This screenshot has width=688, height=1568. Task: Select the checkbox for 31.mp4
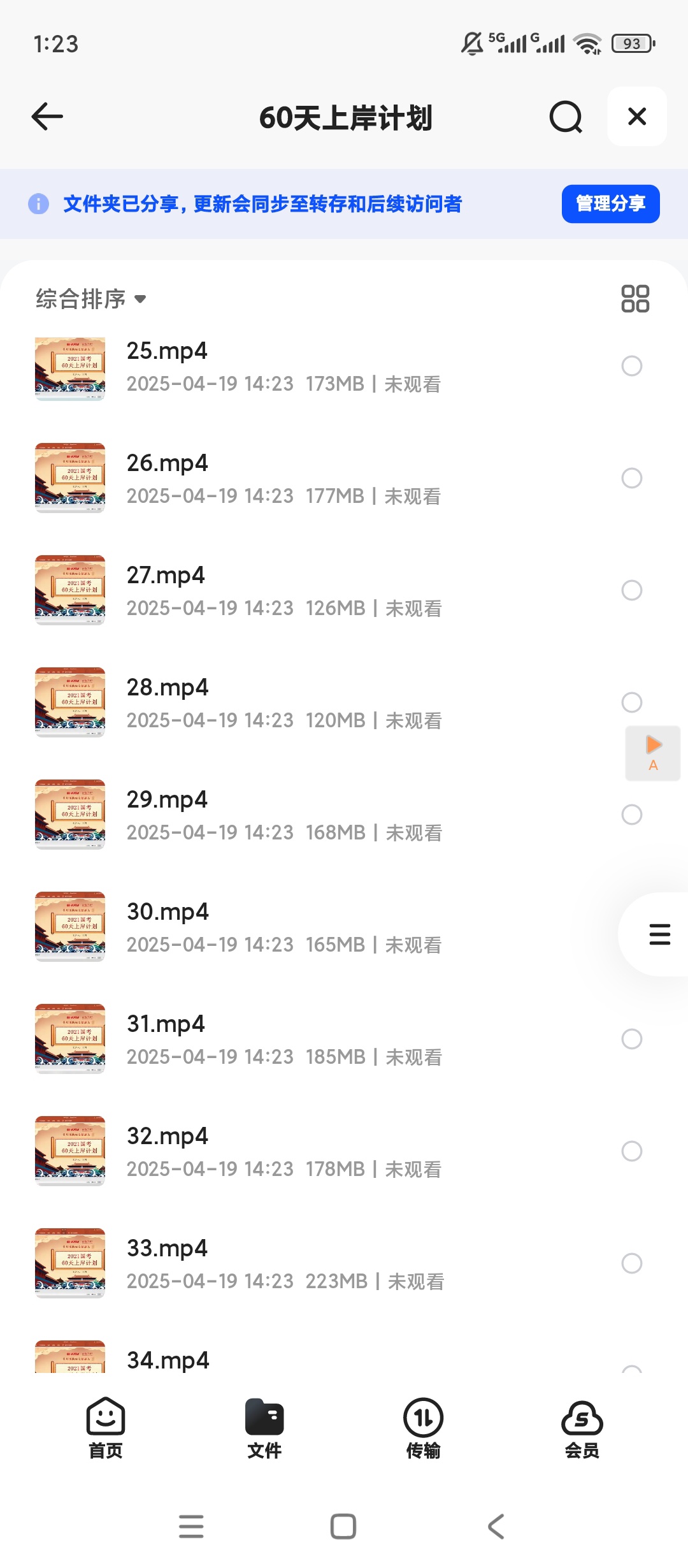pos(632,1039)
